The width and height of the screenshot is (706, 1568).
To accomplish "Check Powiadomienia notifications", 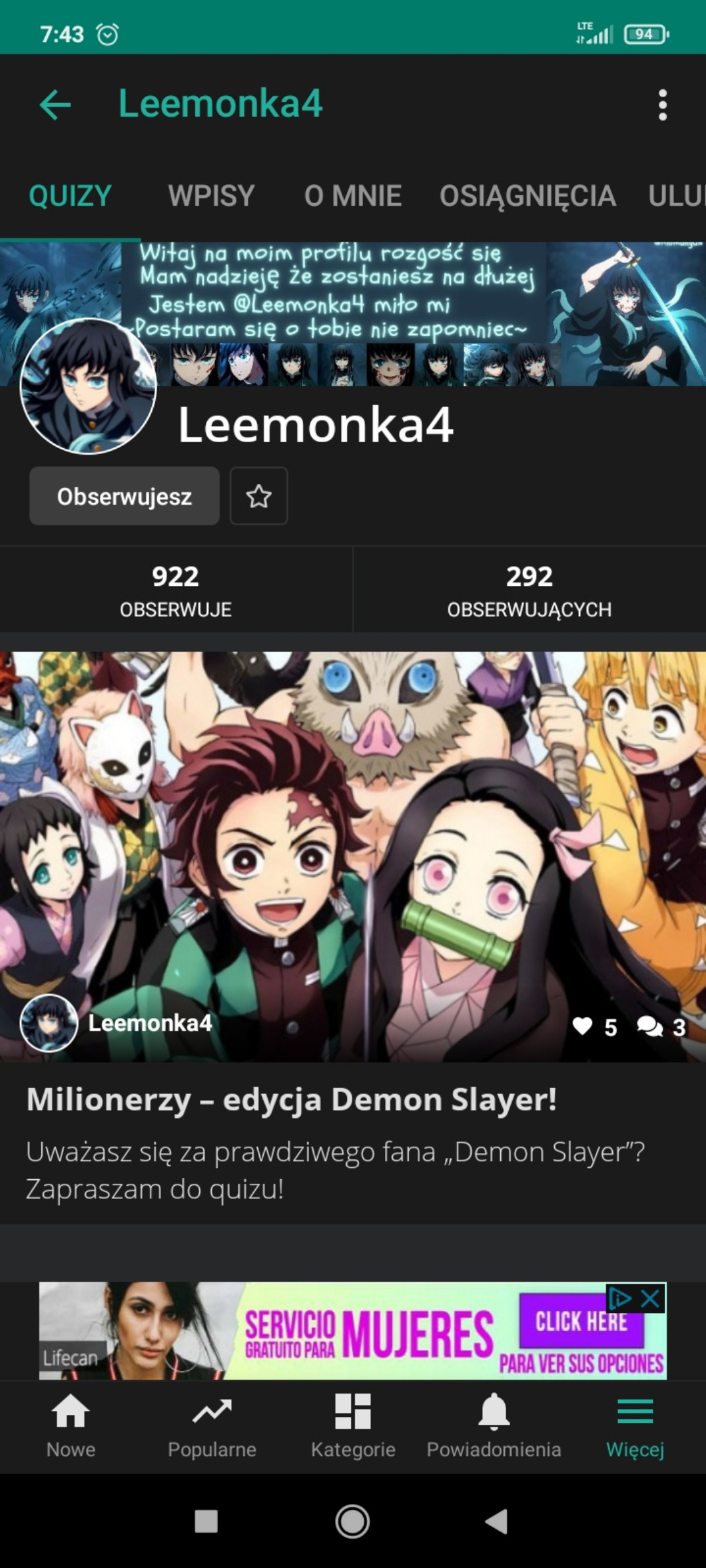I will pos(494,1426).
